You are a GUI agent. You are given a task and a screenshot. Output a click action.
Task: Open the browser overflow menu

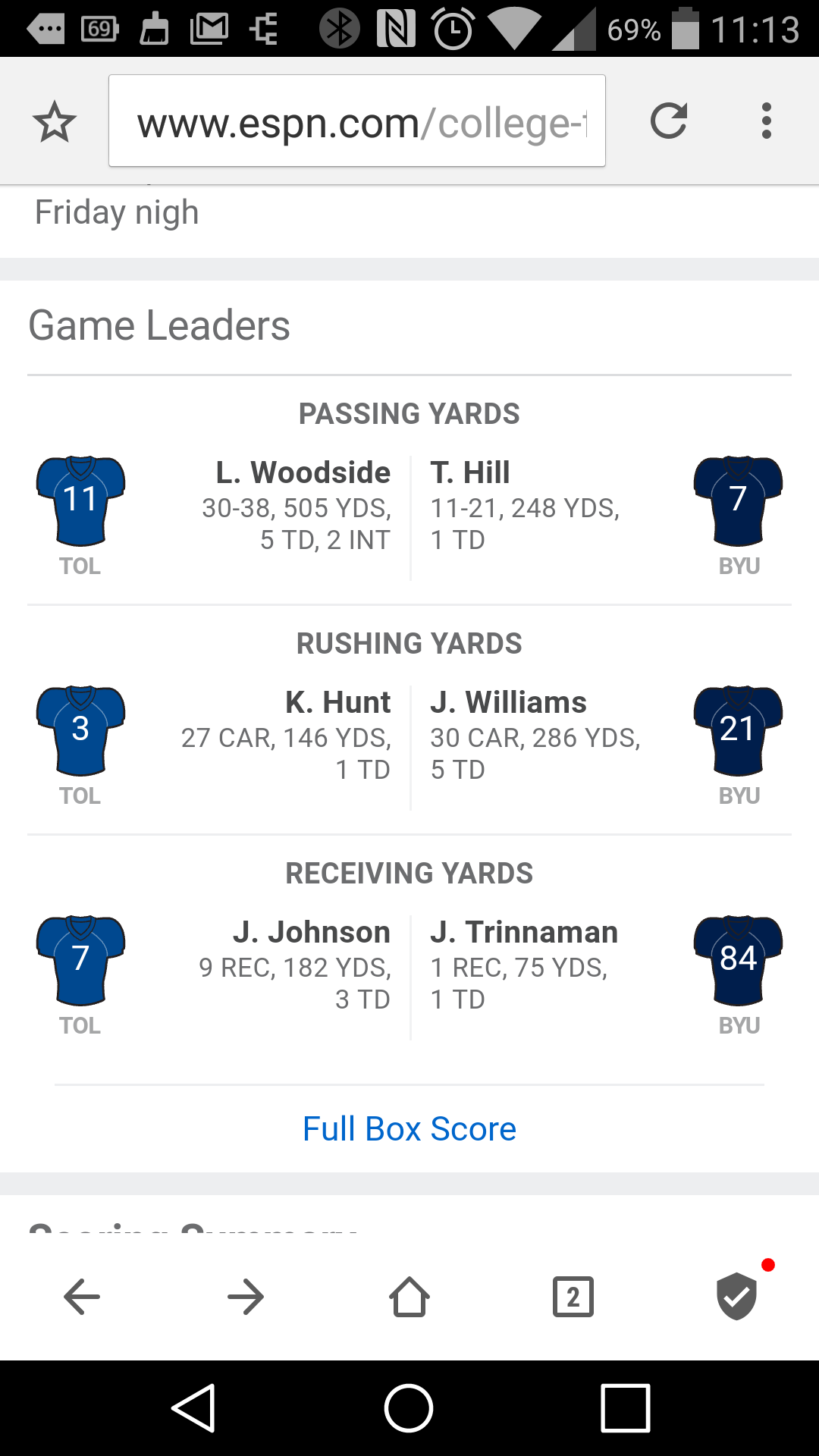coord(767,121)
